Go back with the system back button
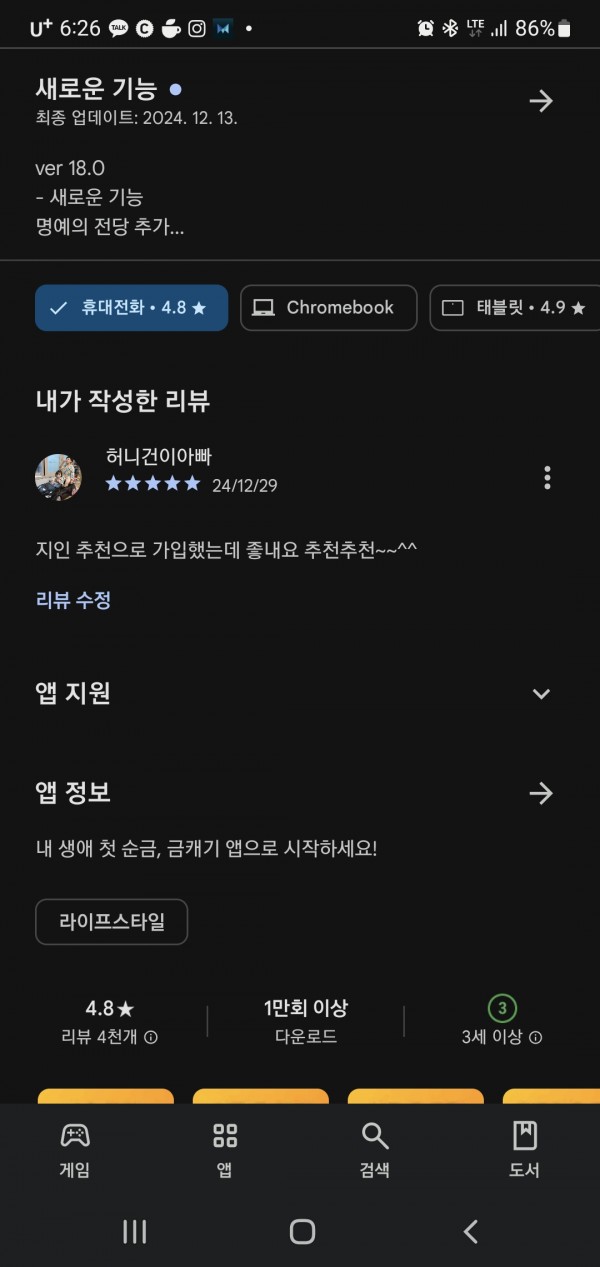The image size is (600, 1267). tap(471, 1232)
